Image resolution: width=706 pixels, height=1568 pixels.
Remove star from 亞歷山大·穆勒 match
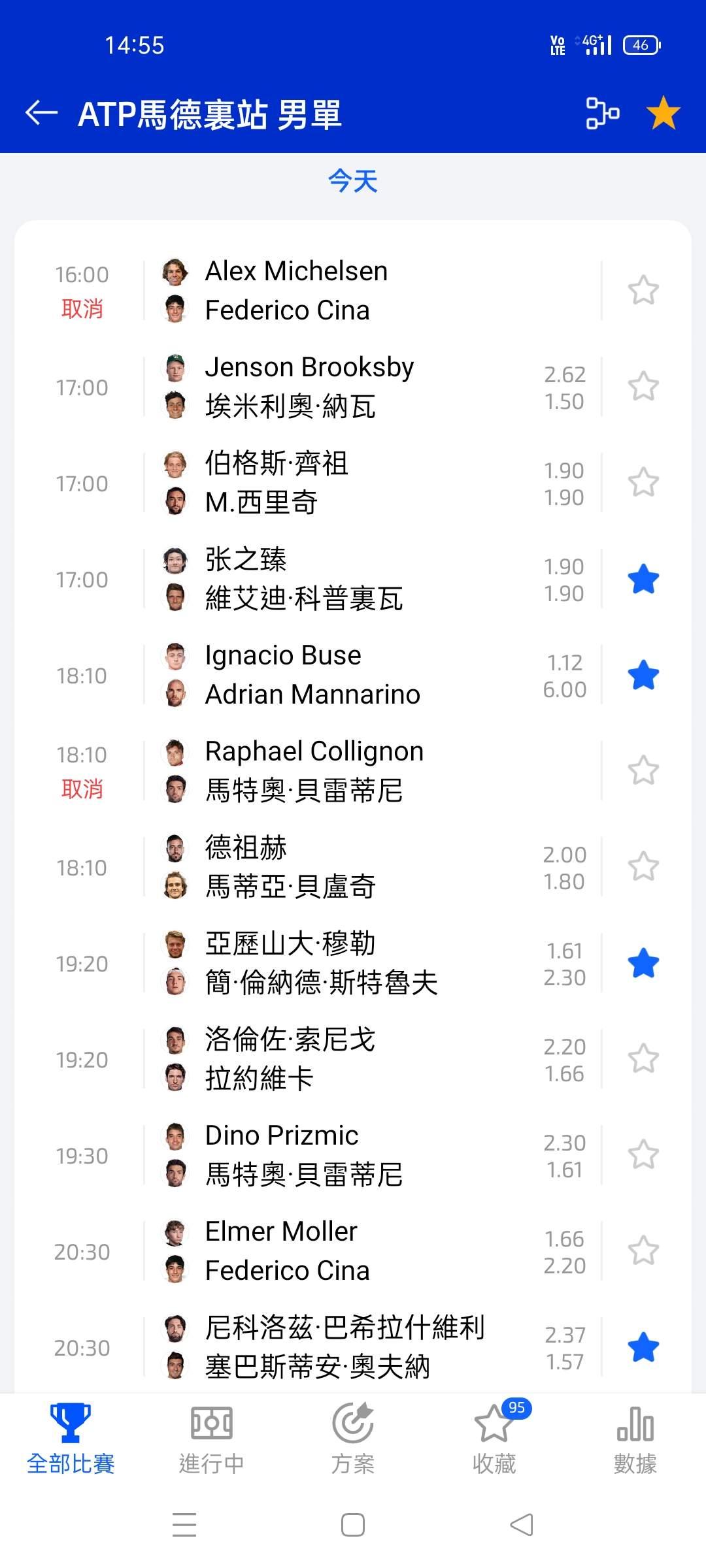643,964
